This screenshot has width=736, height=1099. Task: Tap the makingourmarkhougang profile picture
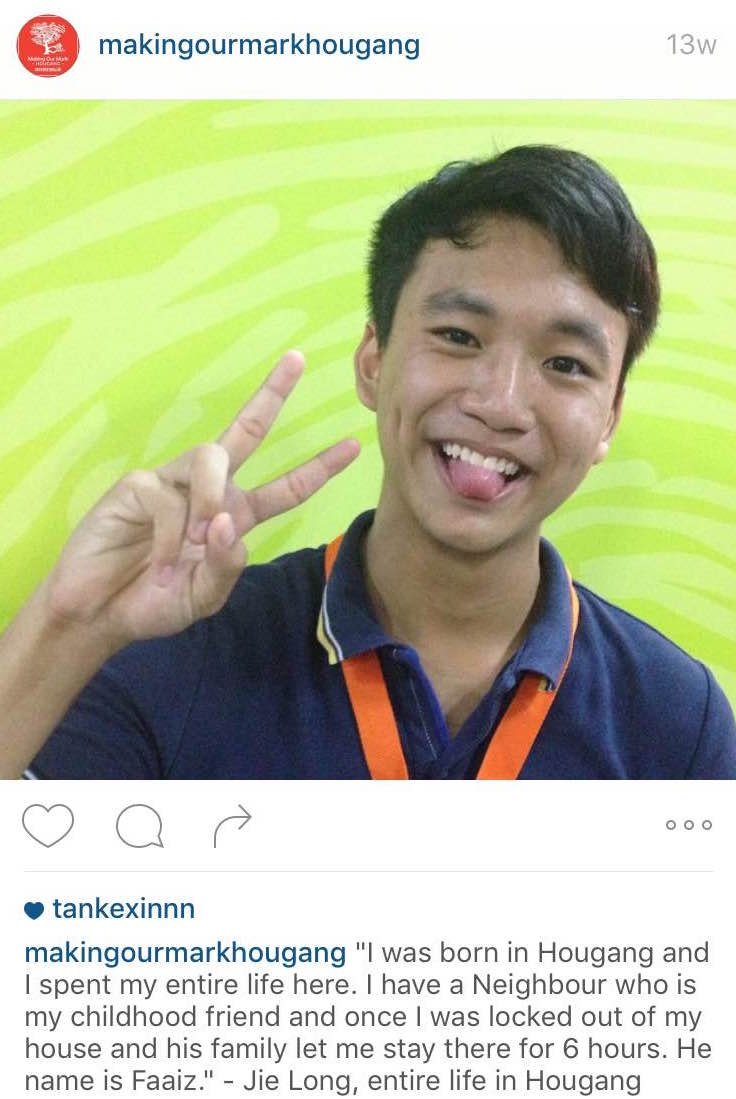(x=47, y=46)
